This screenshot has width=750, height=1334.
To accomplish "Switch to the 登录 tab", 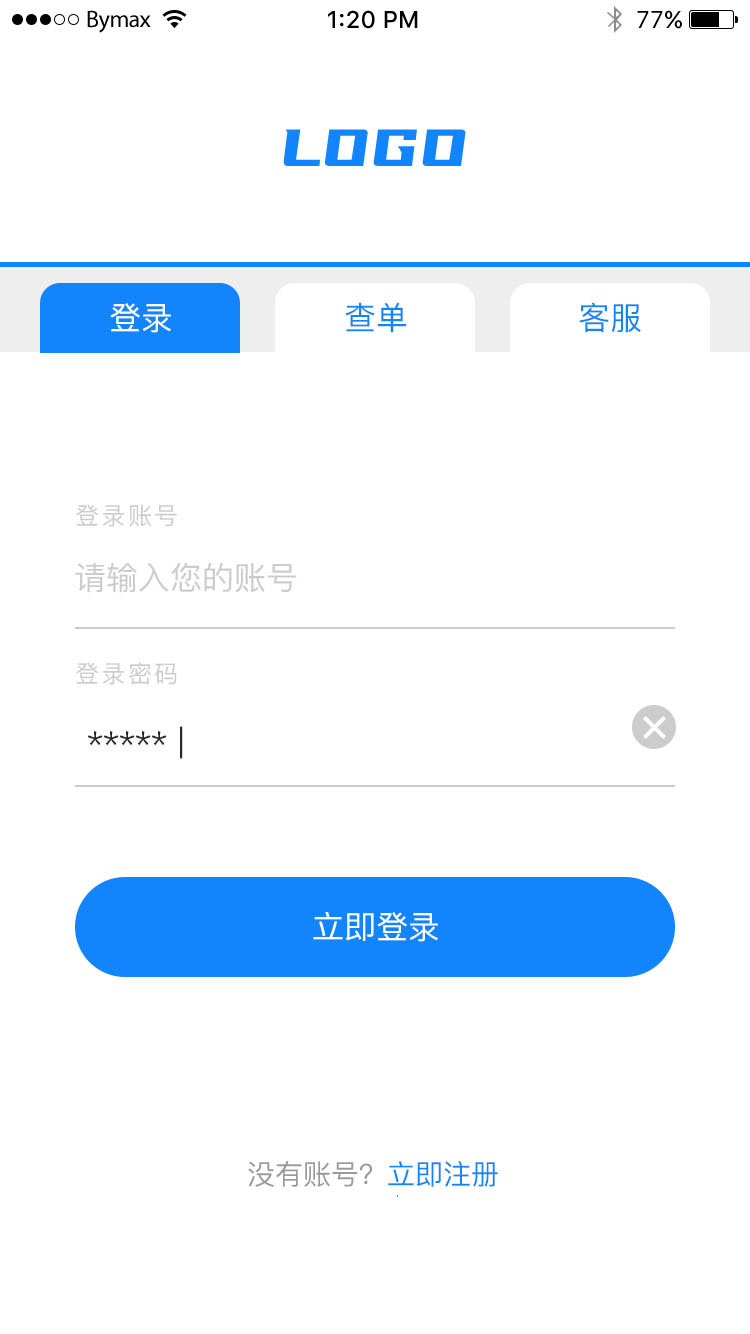I will [x=140, y=318].
